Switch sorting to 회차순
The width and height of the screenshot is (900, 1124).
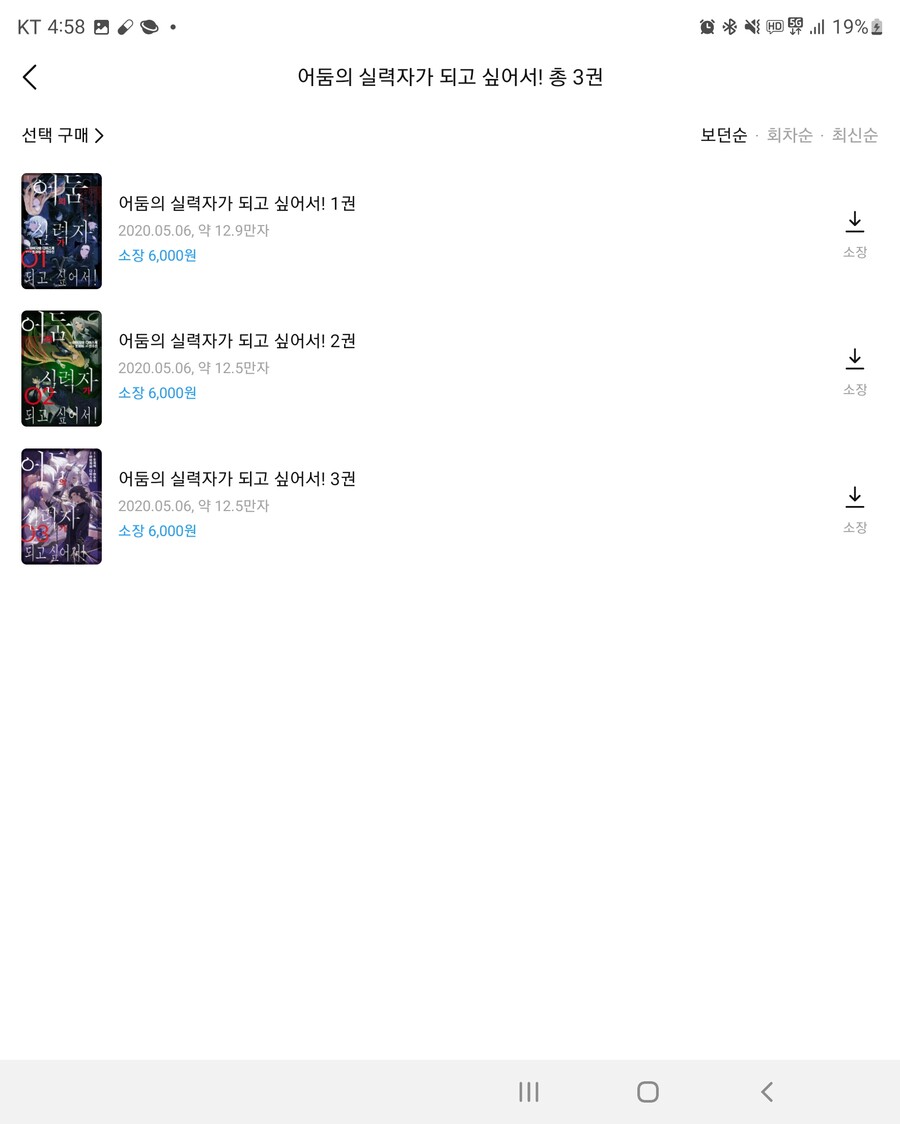[789, 136]
